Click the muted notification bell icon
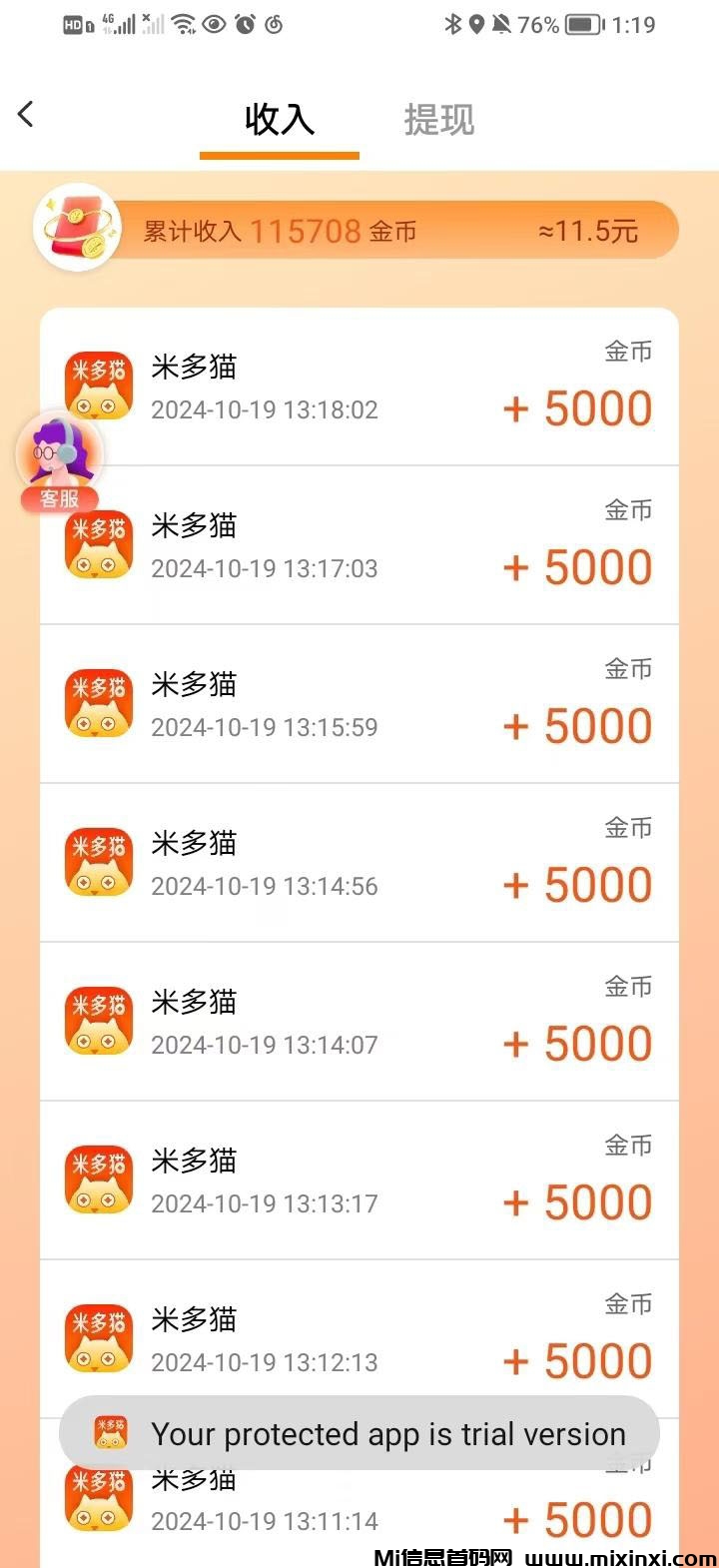The width and height of the screenshot is (719, 1568). coord(504,25)
